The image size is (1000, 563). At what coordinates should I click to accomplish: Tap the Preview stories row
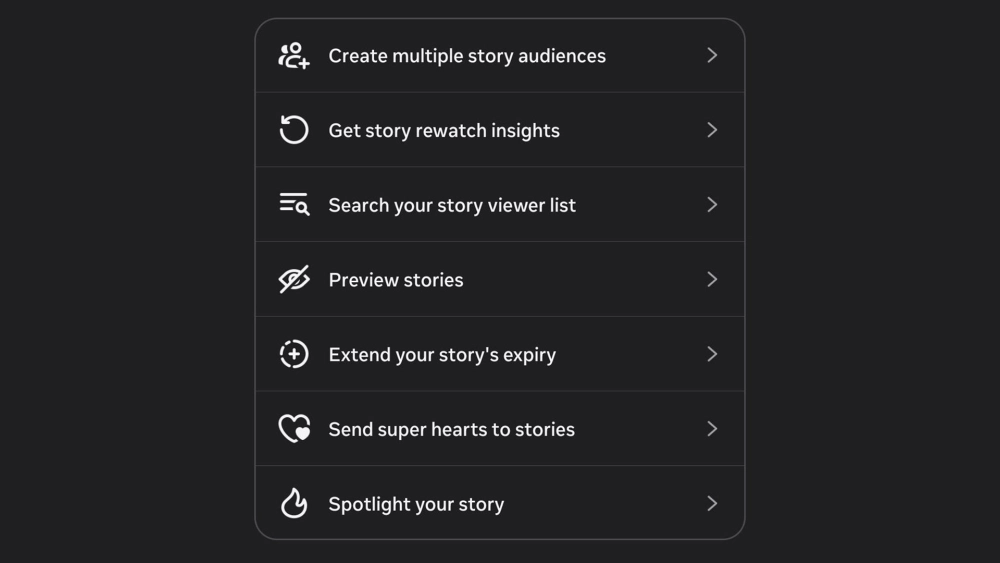396,280
